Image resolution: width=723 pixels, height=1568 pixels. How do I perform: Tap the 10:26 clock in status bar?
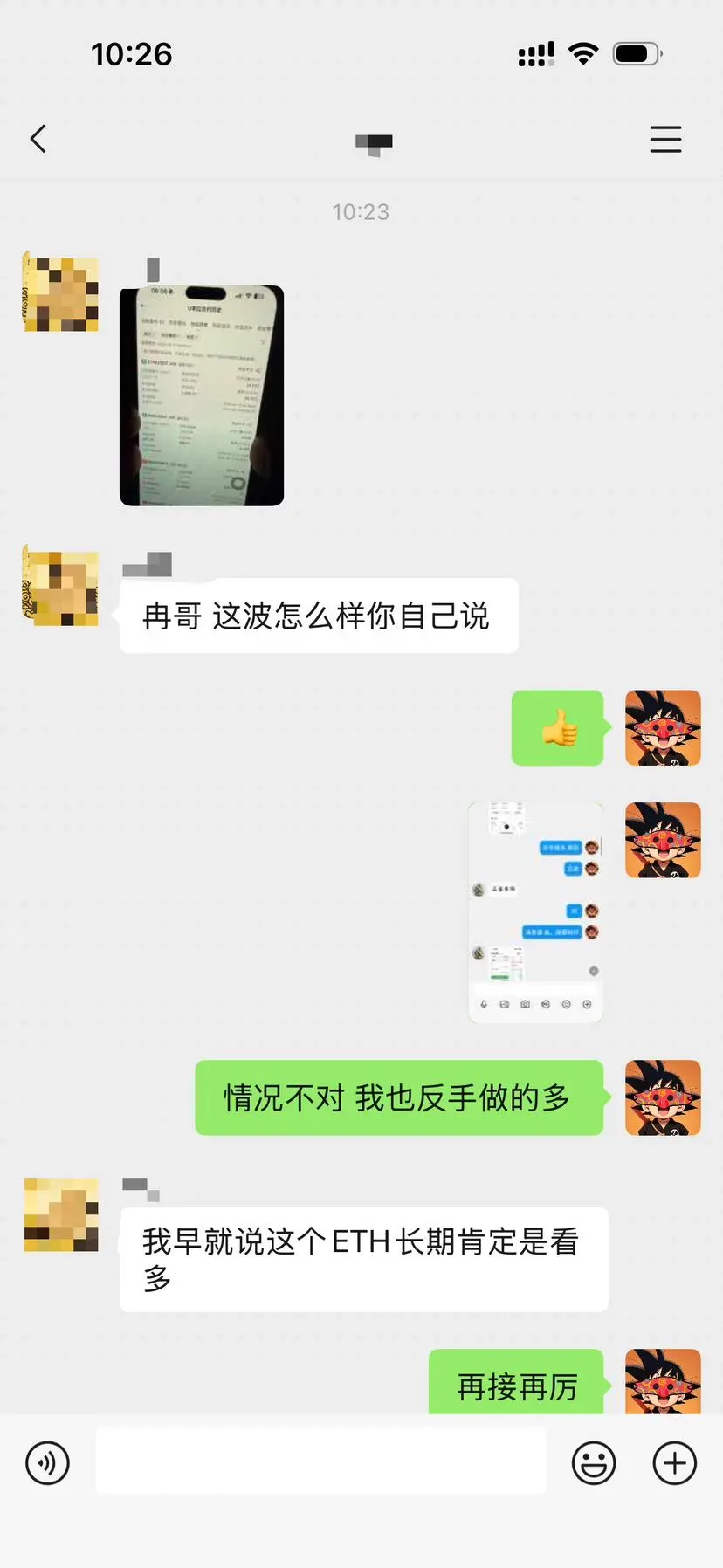click(x=132, y=53)
